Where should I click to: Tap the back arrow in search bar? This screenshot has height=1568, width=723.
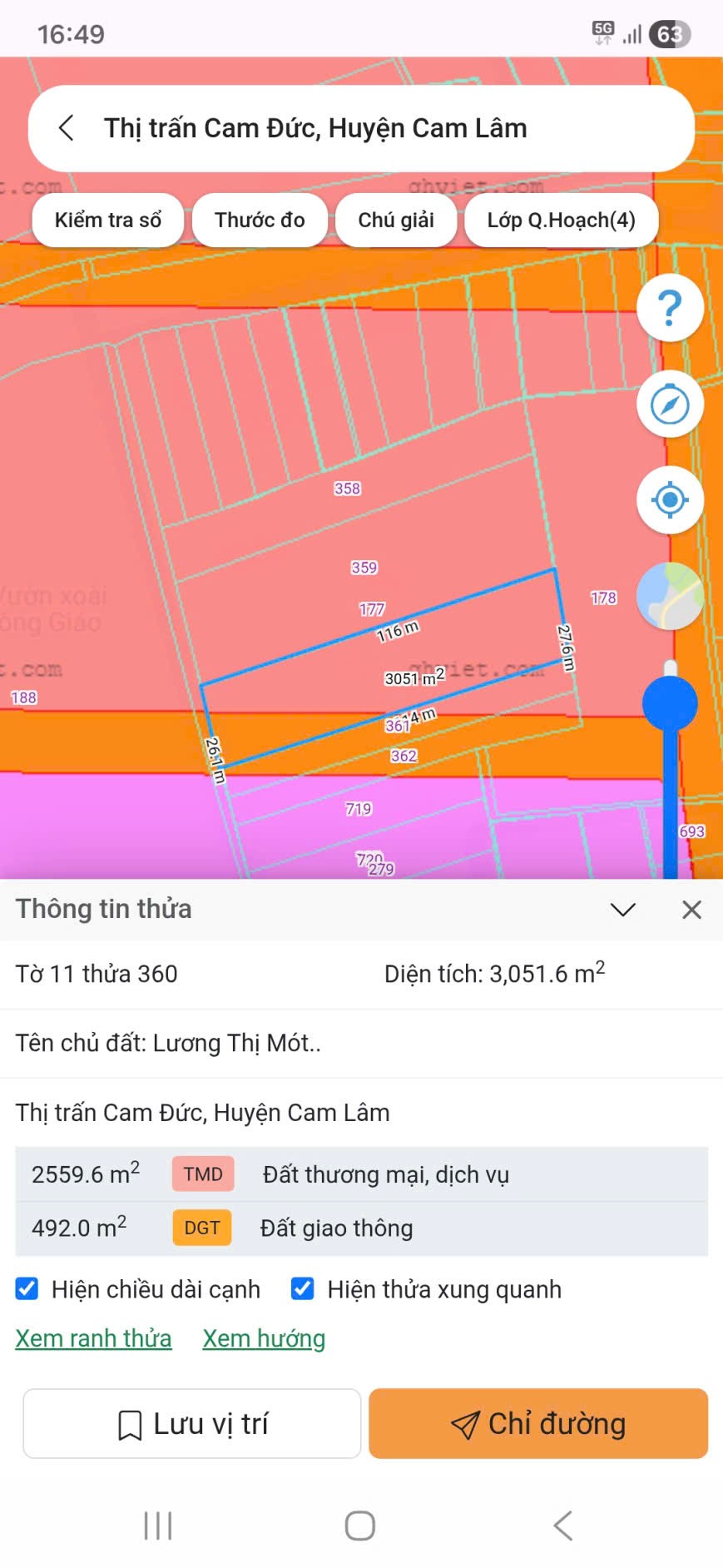click(x=66, y=127)
